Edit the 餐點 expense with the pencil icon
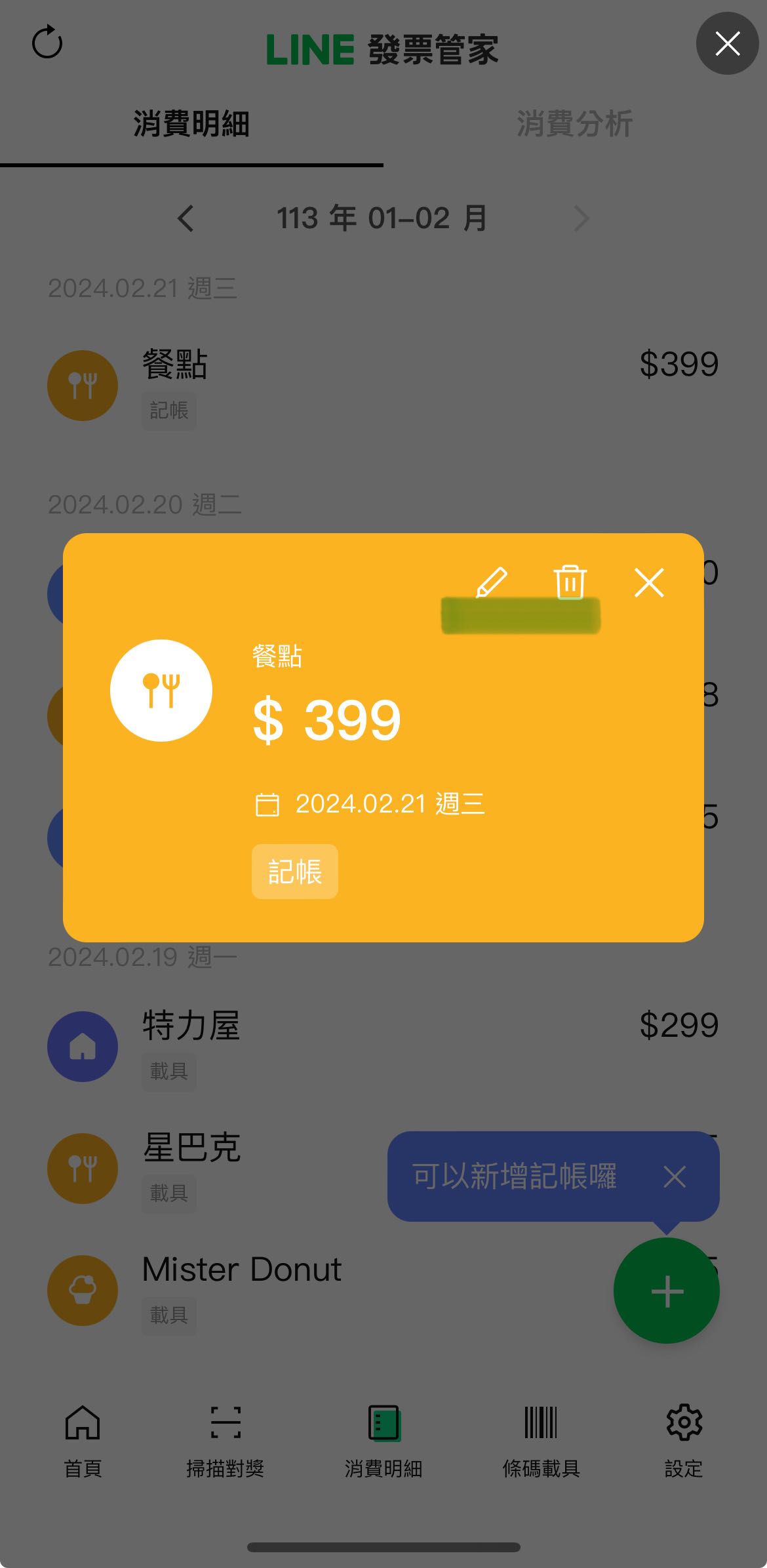 tap(491, 582)
